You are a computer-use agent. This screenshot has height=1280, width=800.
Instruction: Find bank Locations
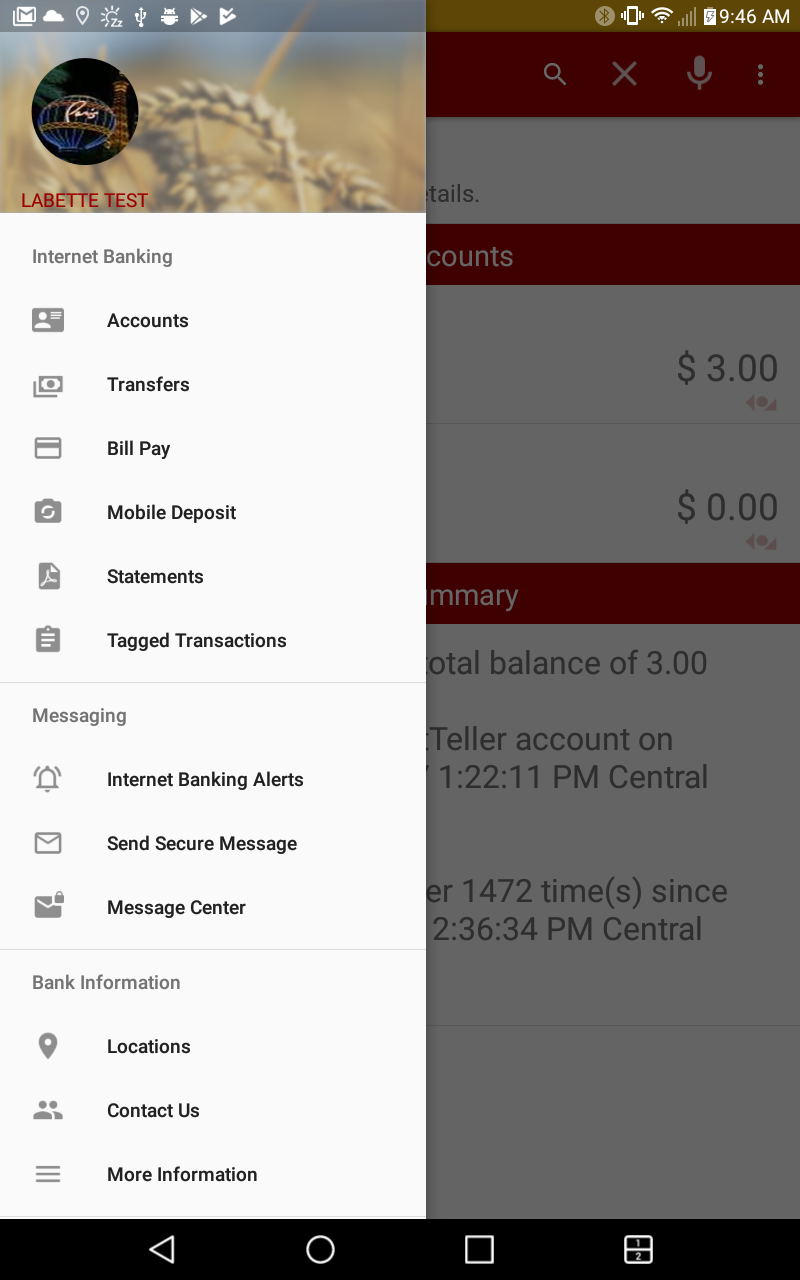click(148, 1046)
